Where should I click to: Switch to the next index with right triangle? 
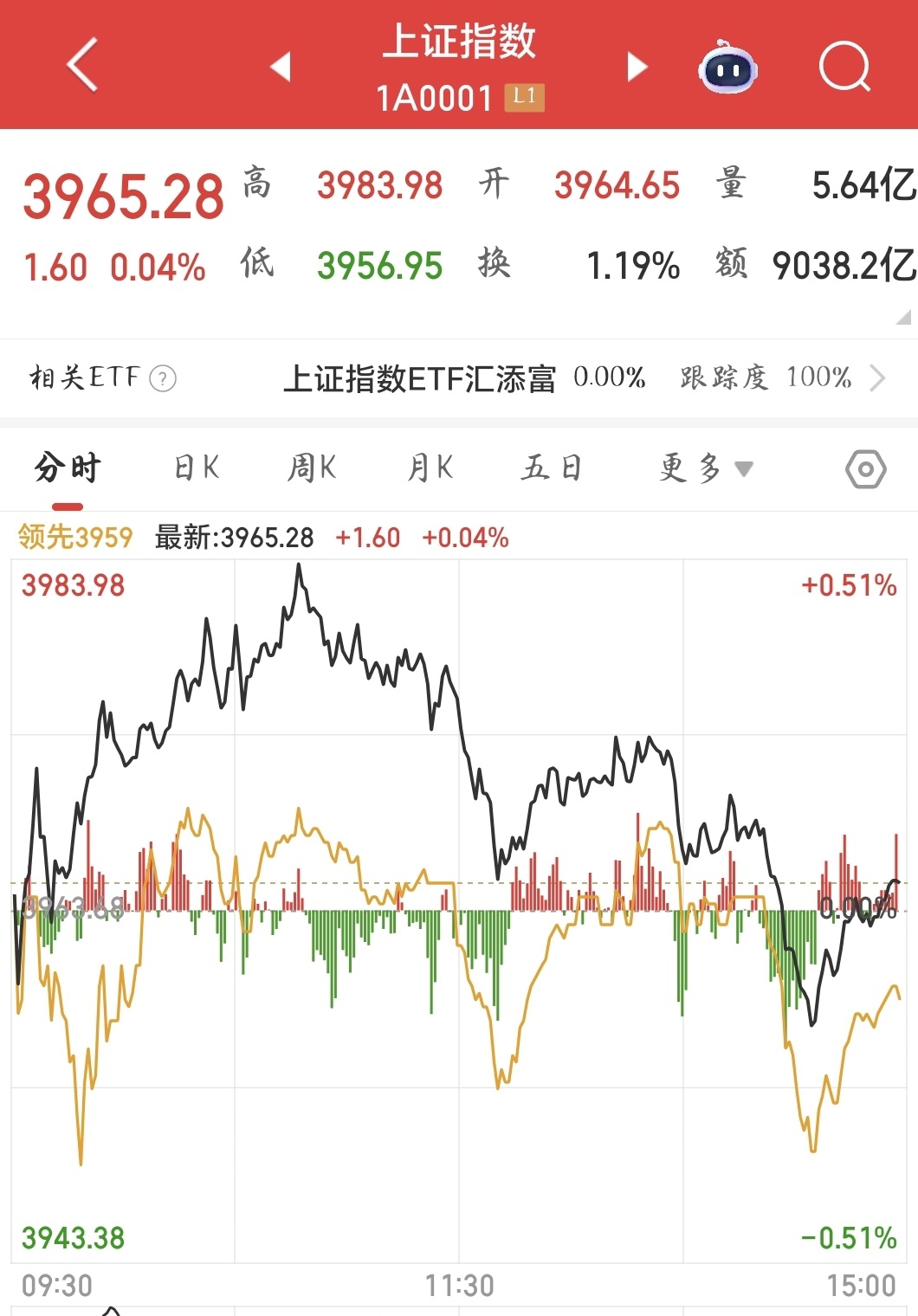click(x=637, y=67)
